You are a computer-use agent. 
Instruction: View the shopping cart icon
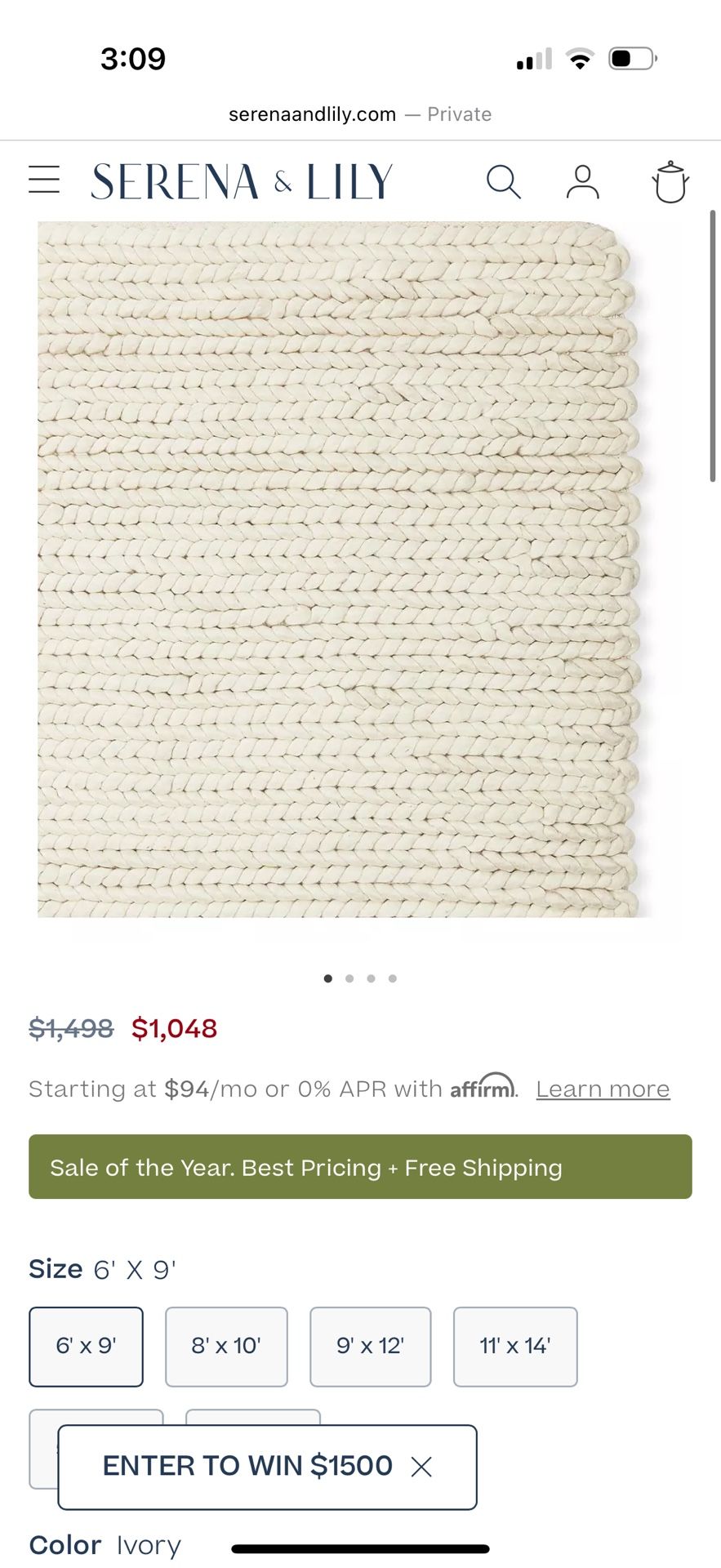pyautogui.click(x=669, y=181)
